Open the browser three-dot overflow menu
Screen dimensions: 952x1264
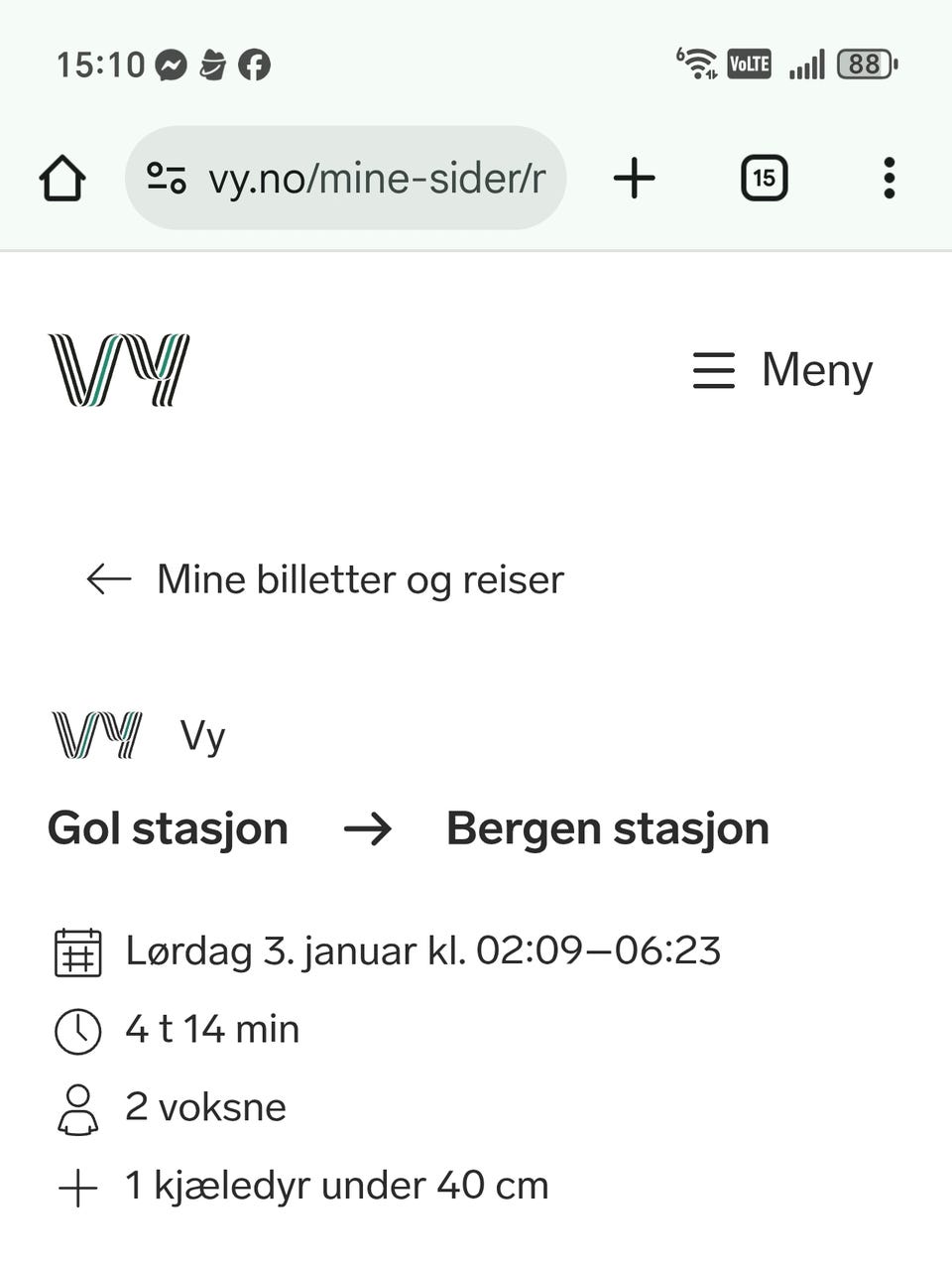point(889,178)
